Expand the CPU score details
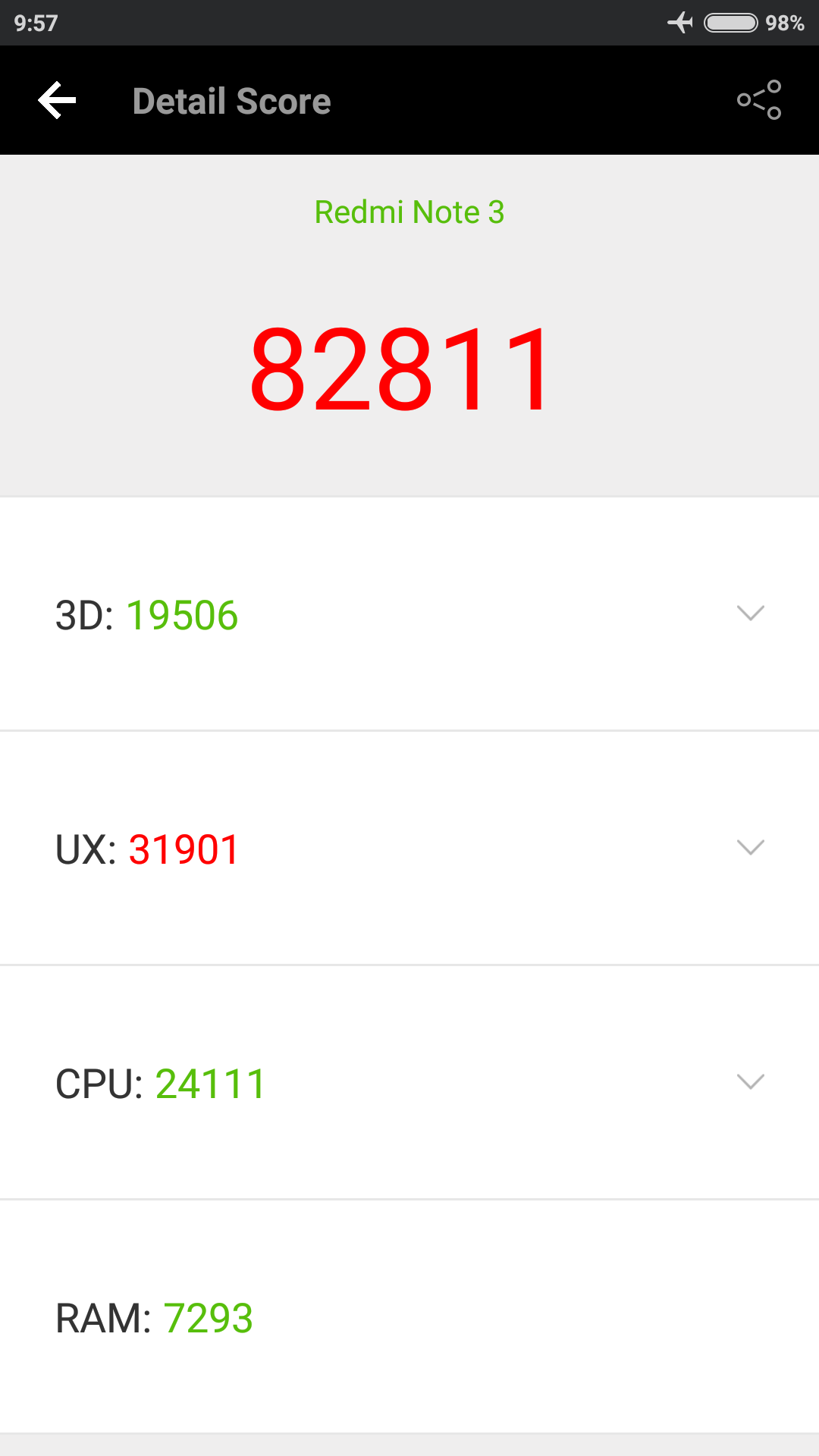 750,1082
